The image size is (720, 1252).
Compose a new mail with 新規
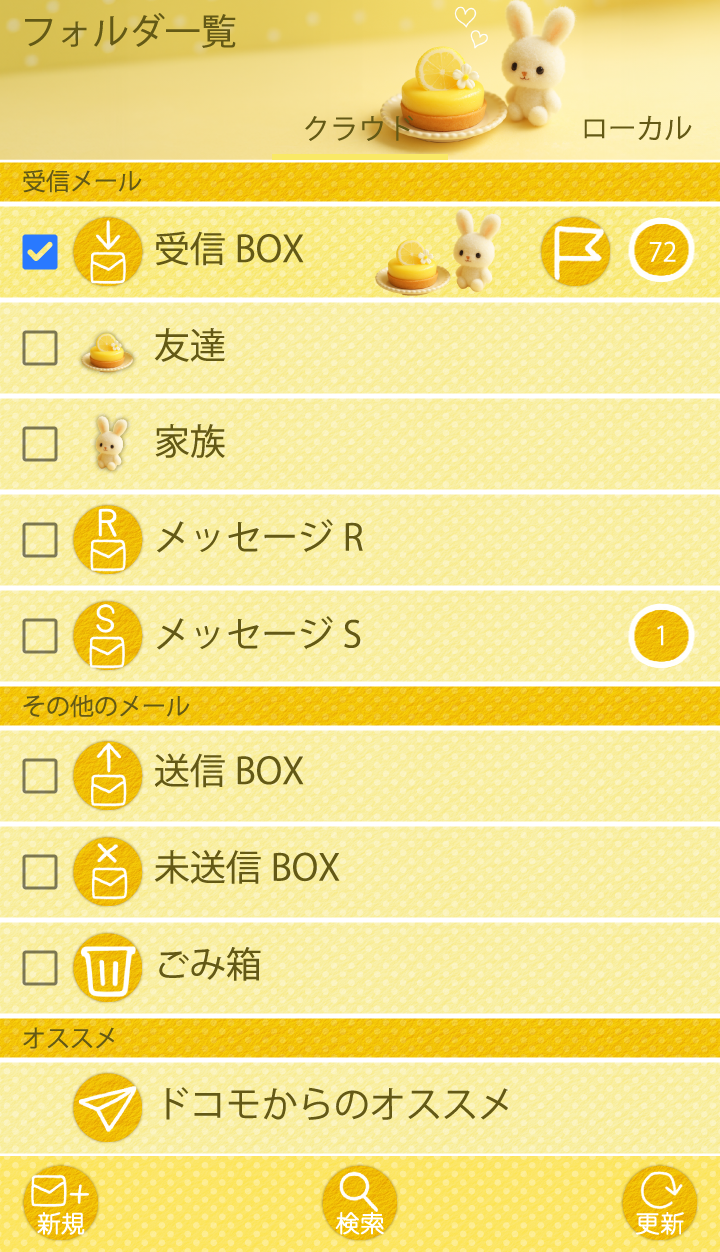tap(60, 1203)
